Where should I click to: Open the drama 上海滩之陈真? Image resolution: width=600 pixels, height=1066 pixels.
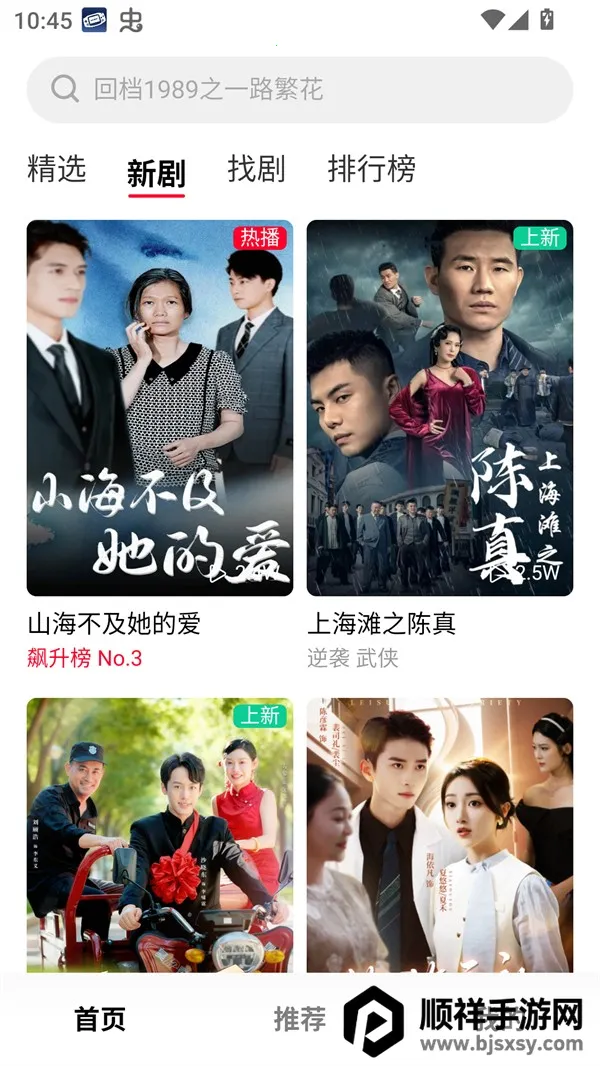440,408
